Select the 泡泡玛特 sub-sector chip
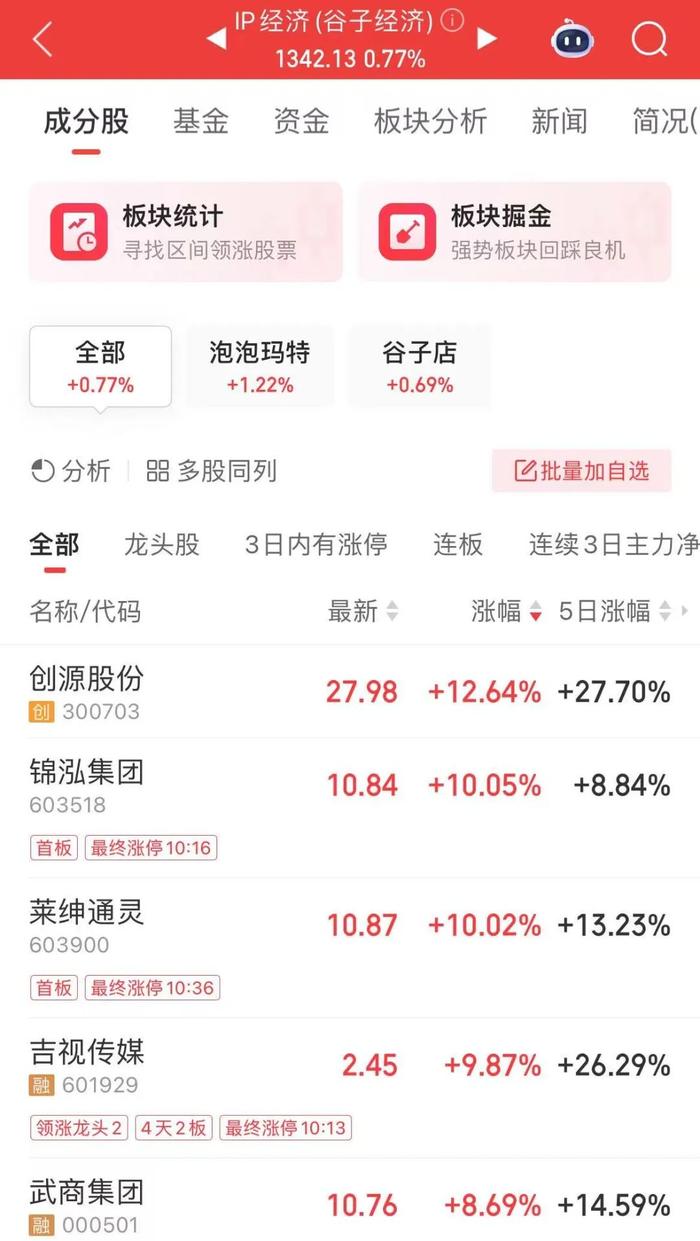The height and width of the screenshot is (1241, 700). 260,366
